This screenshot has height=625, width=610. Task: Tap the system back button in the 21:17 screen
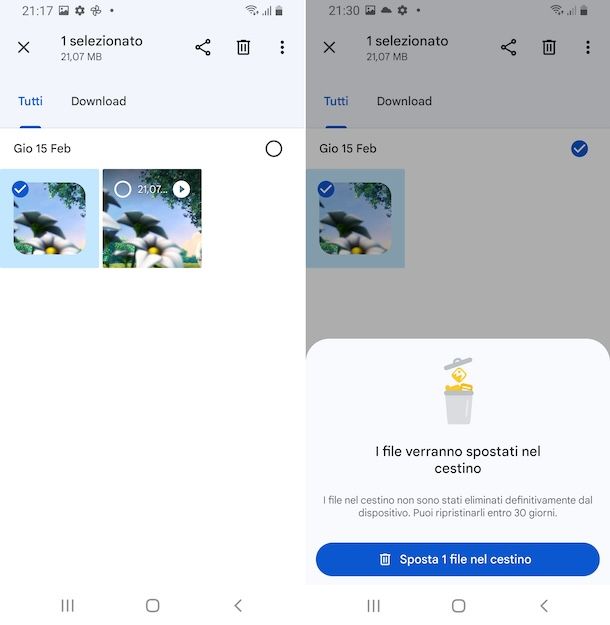(238, 605)
